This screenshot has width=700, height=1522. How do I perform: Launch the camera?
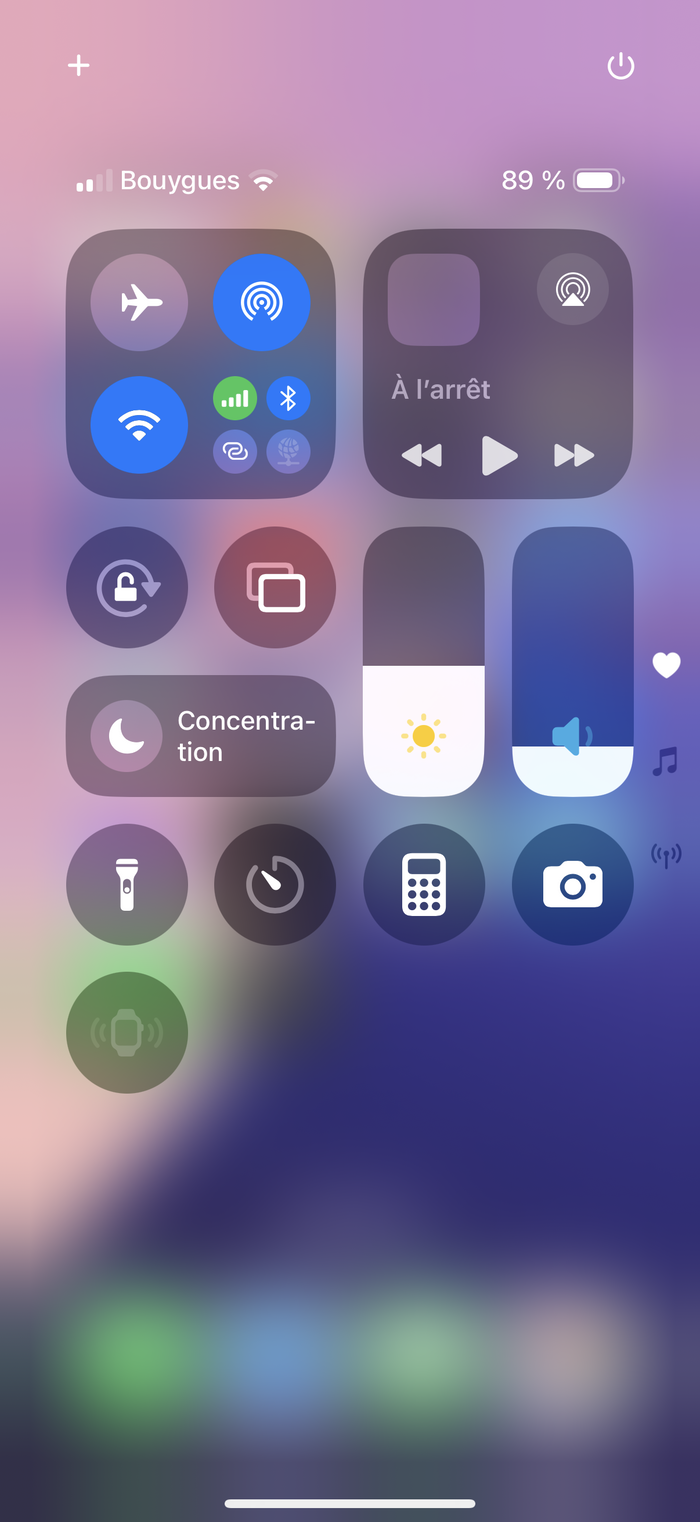coord(573,884)
